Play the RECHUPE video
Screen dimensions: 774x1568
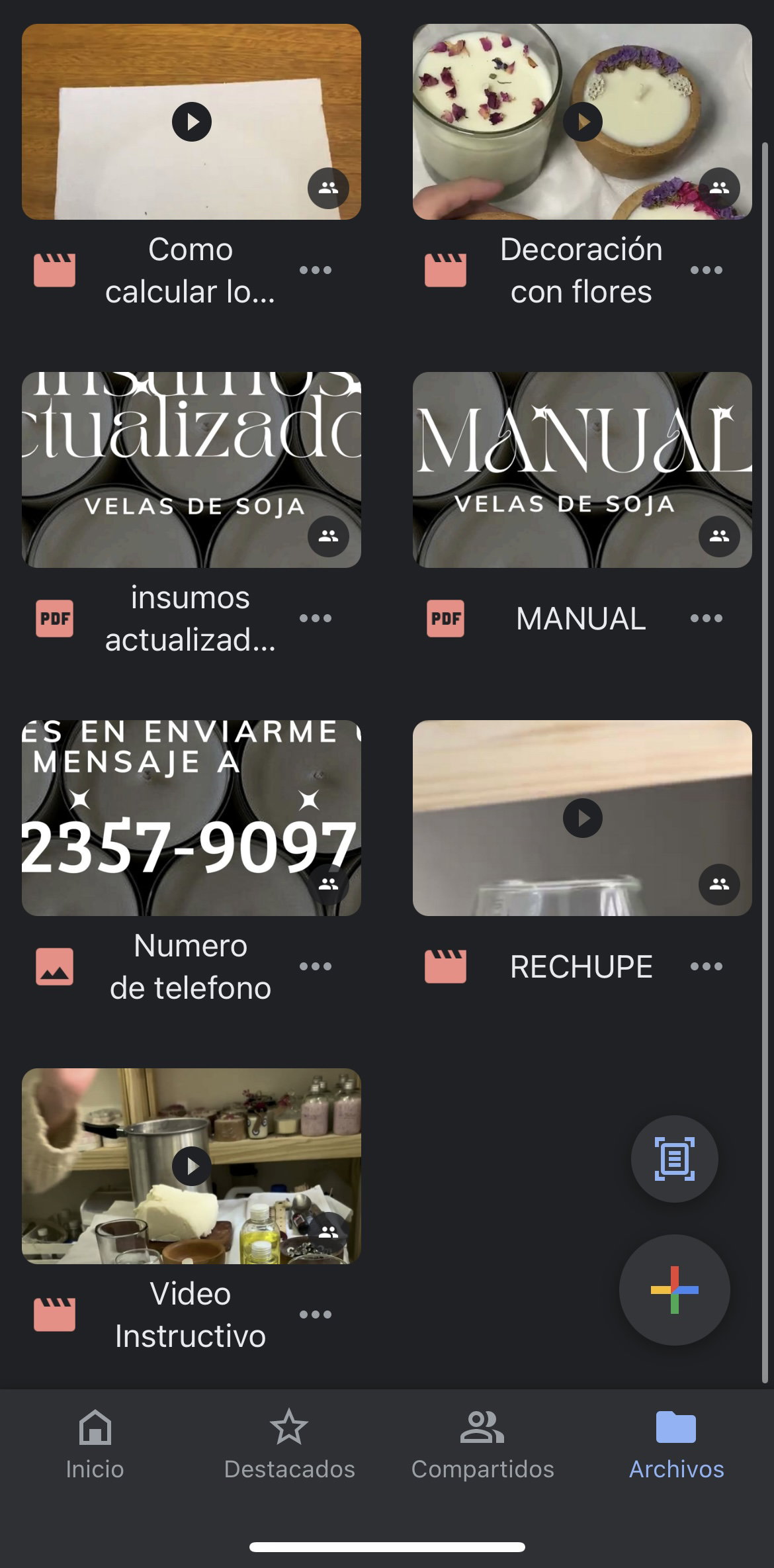tap(582, 818)
